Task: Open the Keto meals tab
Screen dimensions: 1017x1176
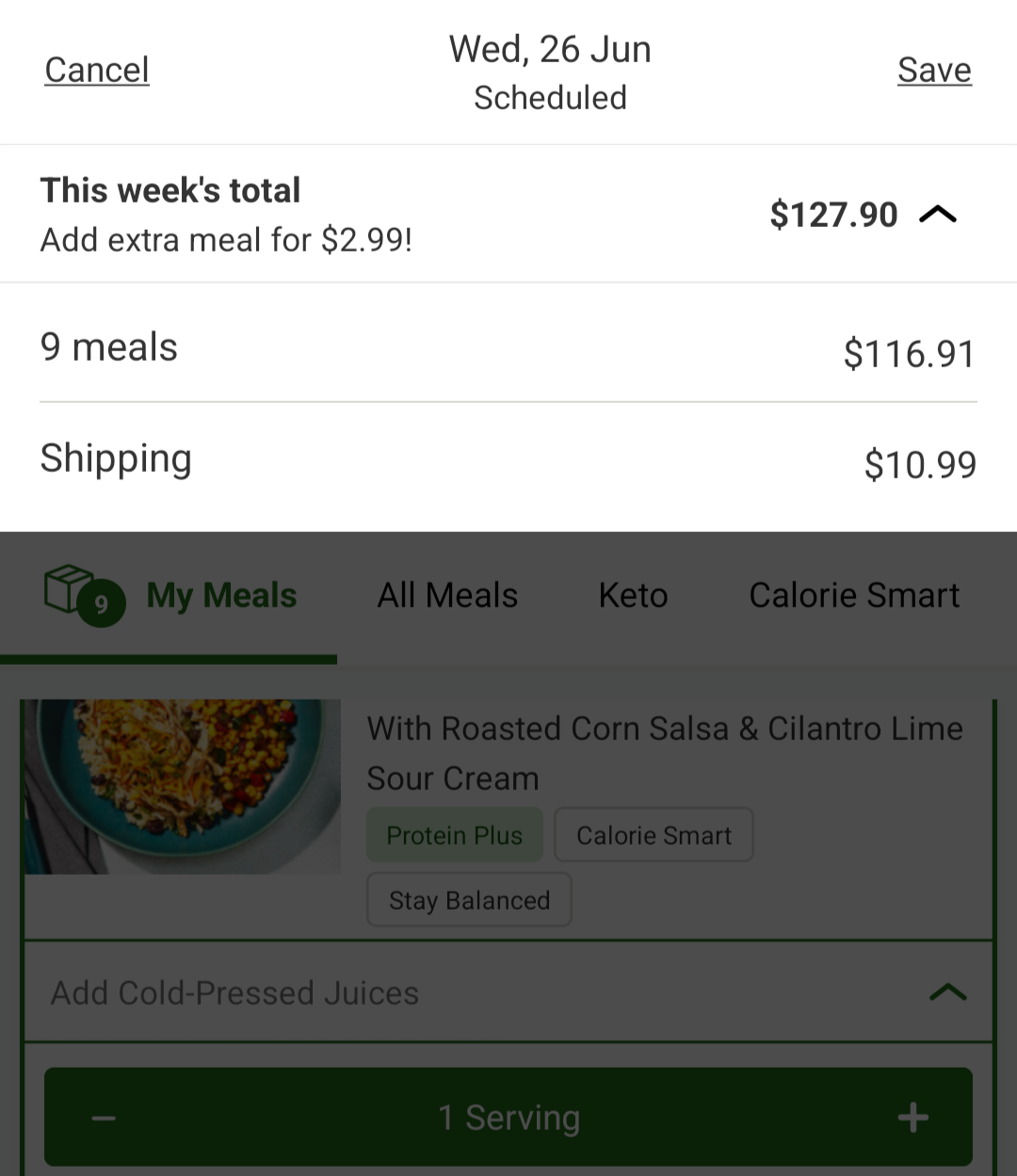Action: (x=632, y=595)
